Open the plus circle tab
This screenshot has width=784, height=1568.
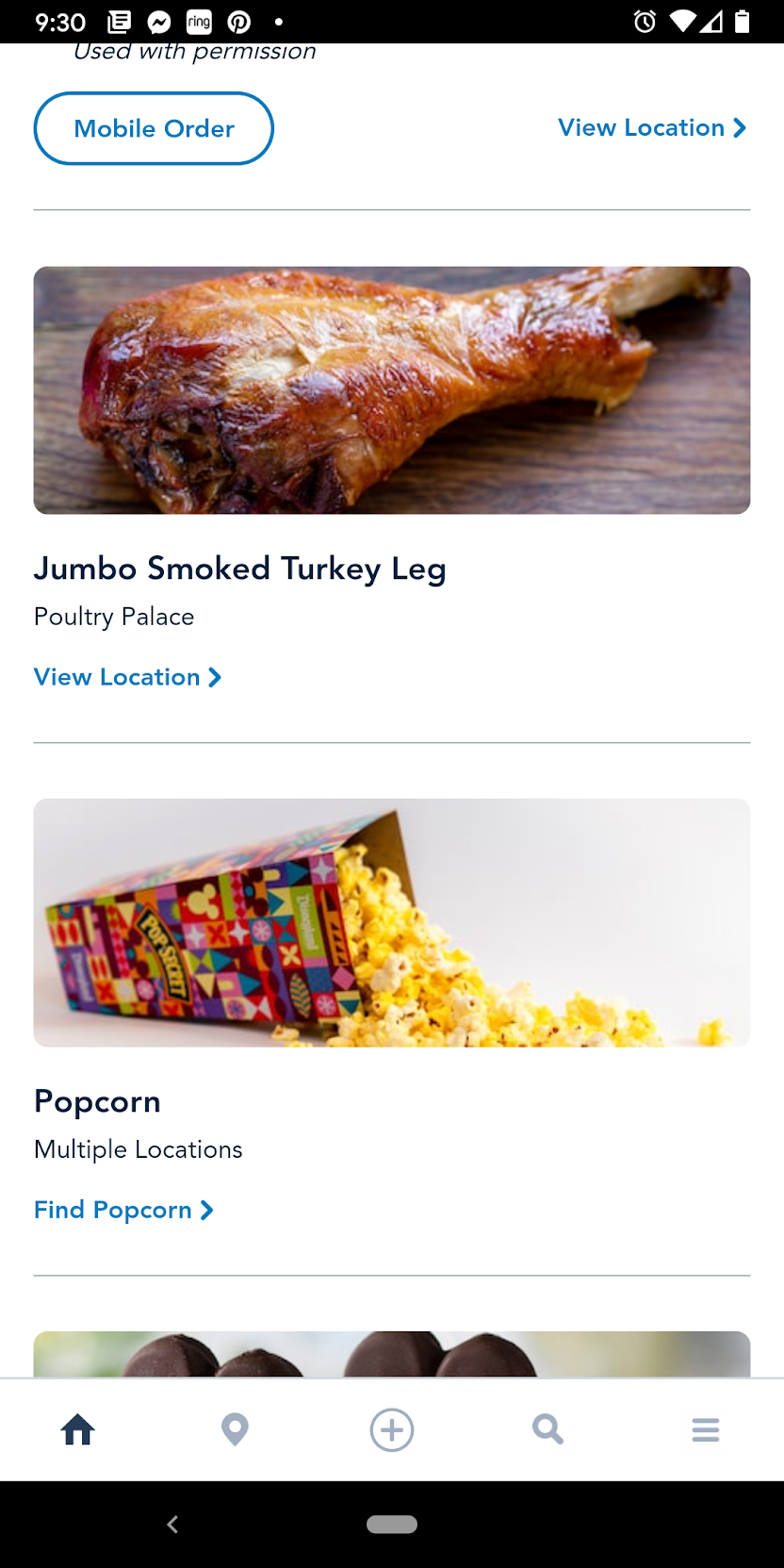pos(392,1429)
